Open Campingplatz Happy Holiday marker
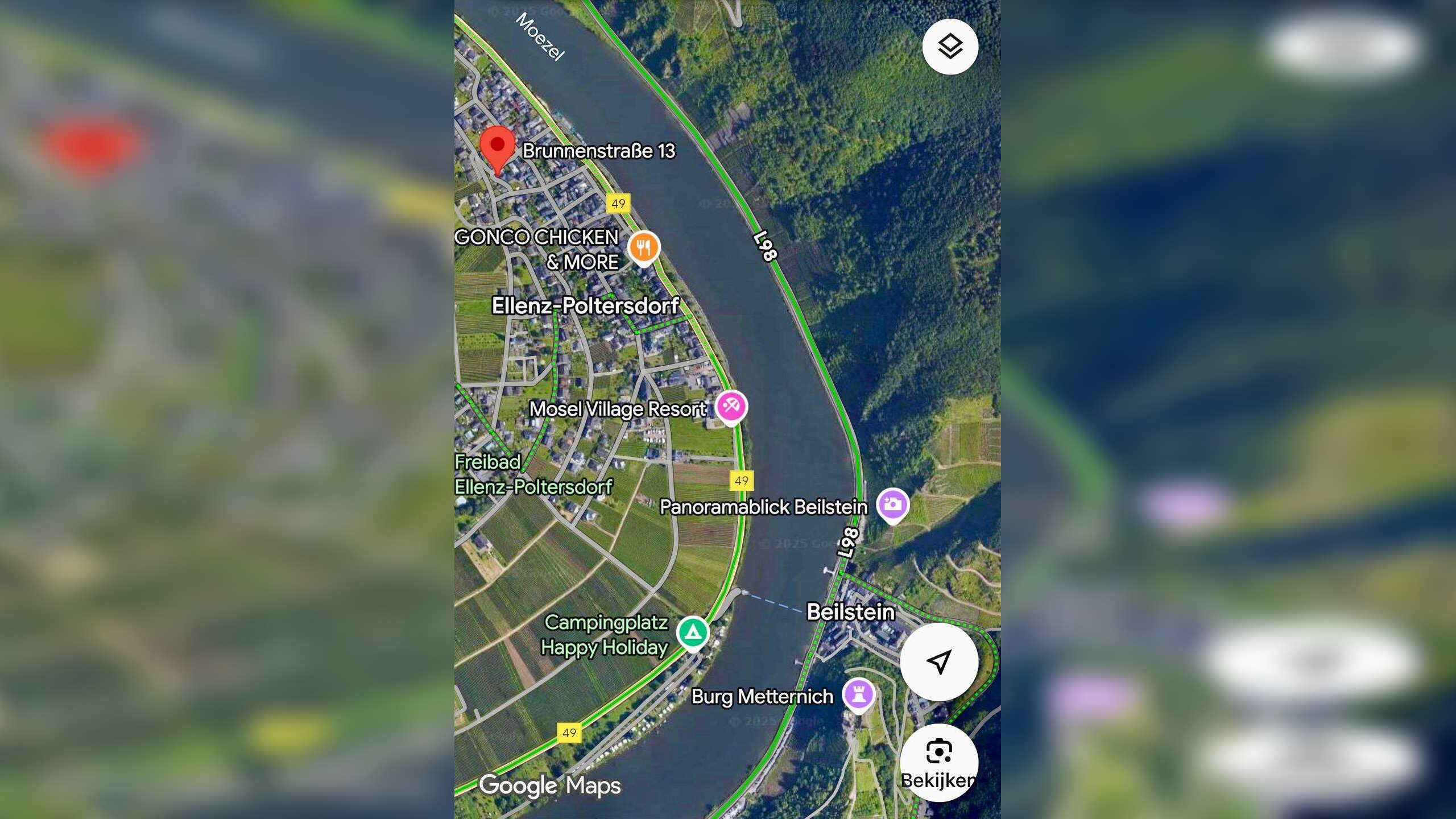 click(x=692, y=632)
